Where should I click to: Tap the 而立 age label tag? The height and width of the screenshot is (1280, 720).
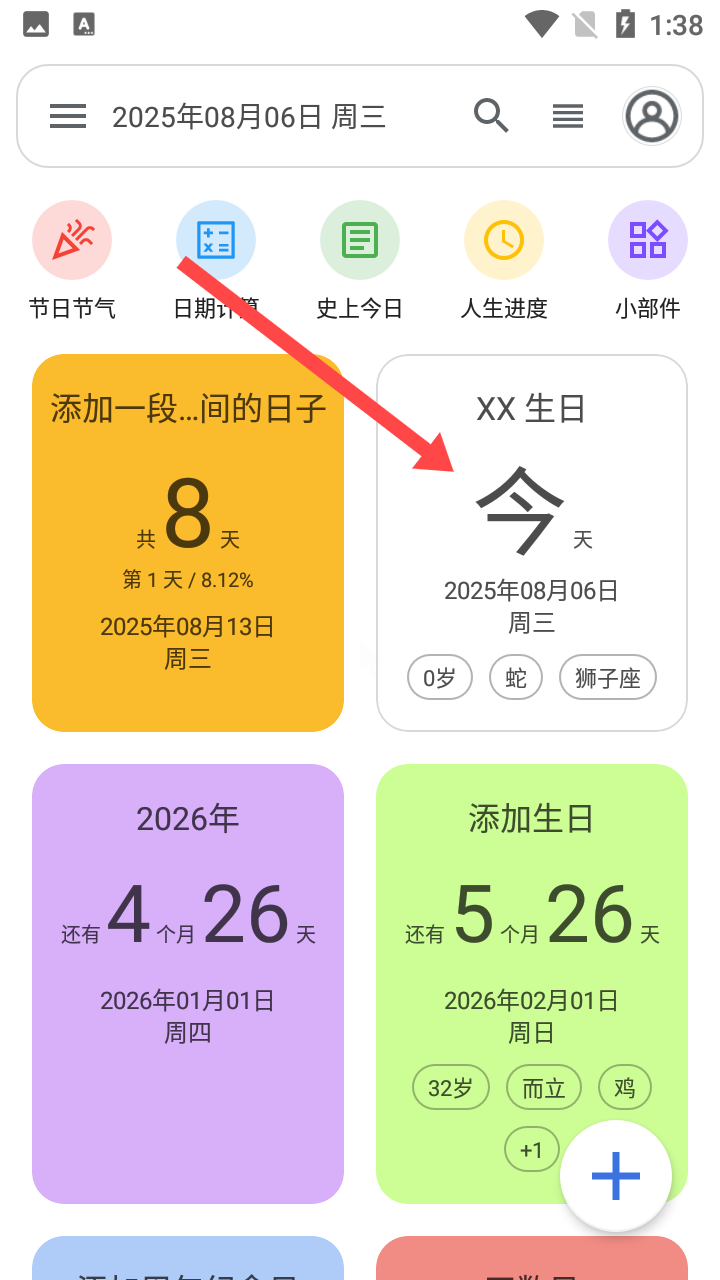[544, 1087]
